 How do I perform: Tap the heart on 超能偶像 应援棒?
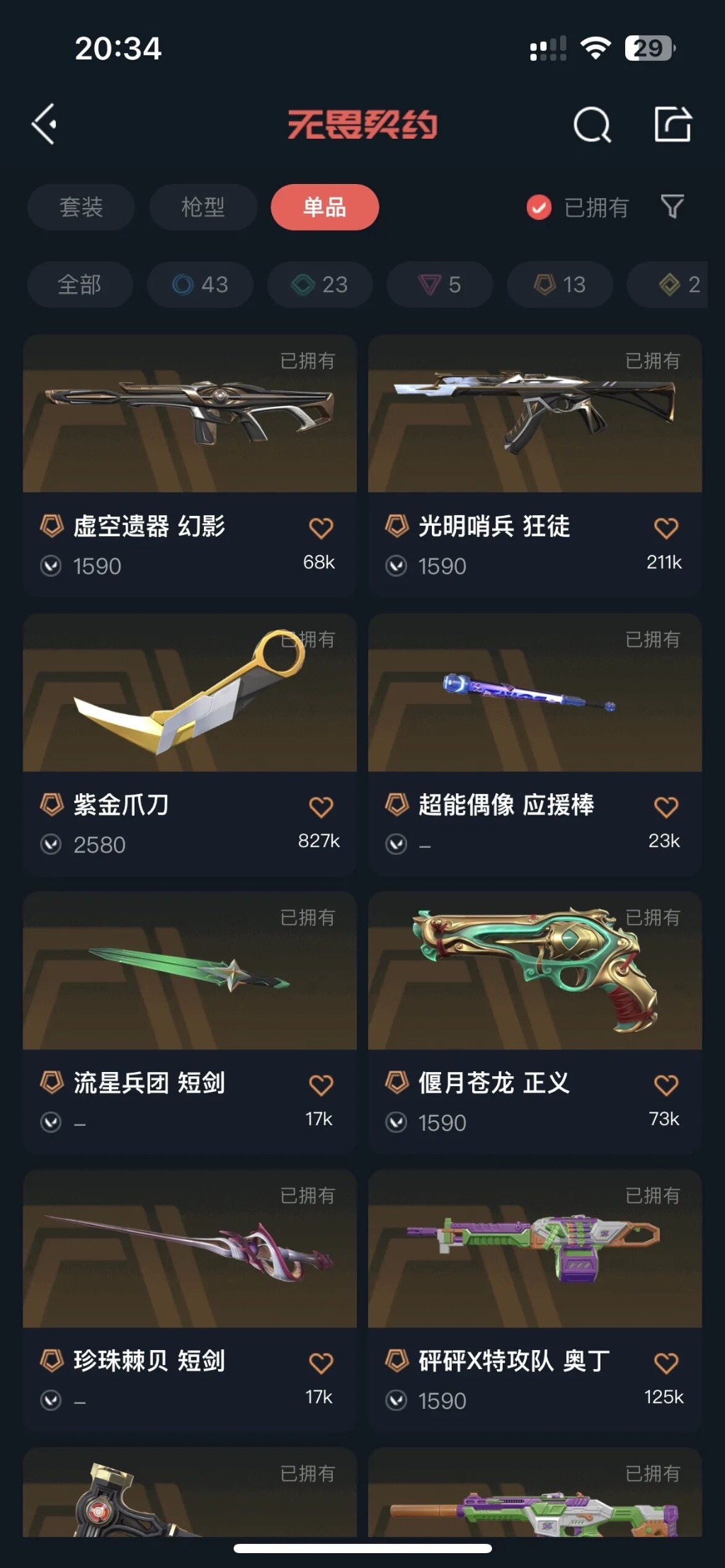(x=666, y=807)
